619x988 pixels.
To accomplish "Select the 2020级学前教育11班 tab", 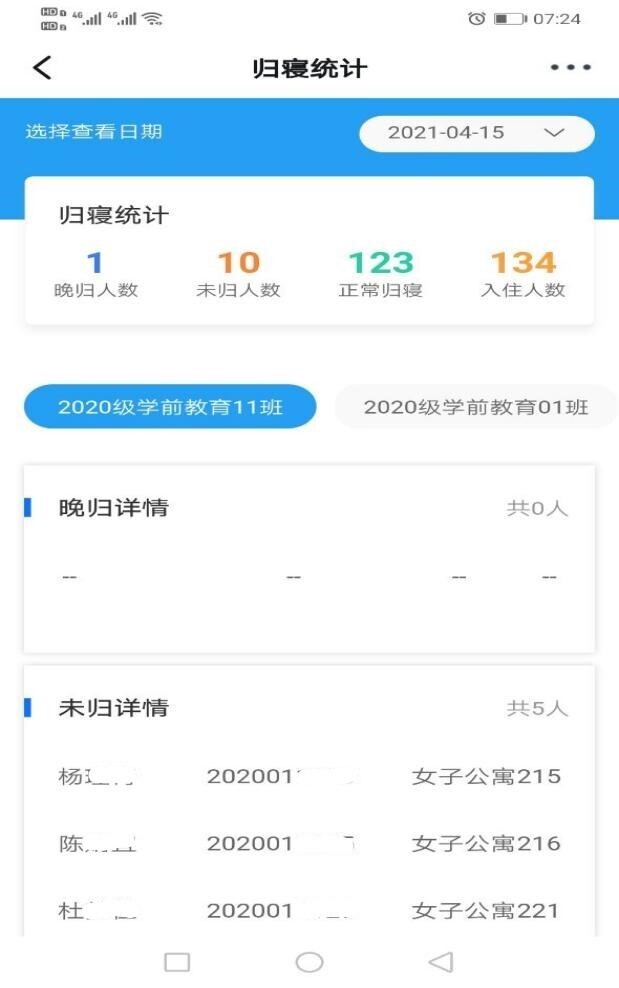I will (170, 407).
